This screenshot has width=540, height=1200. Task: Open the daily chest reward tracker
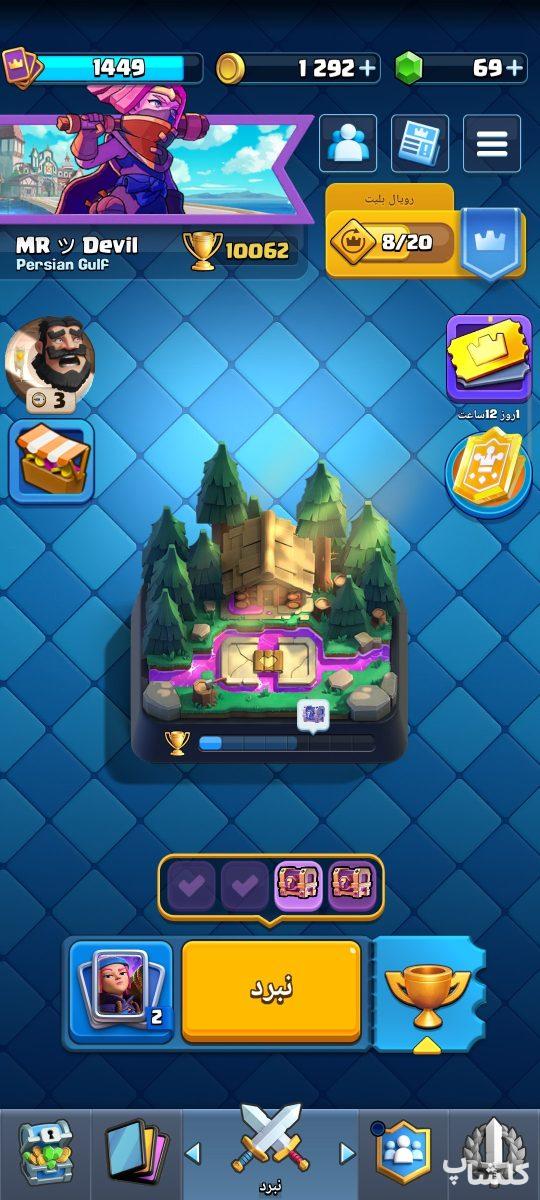[270, 886]
